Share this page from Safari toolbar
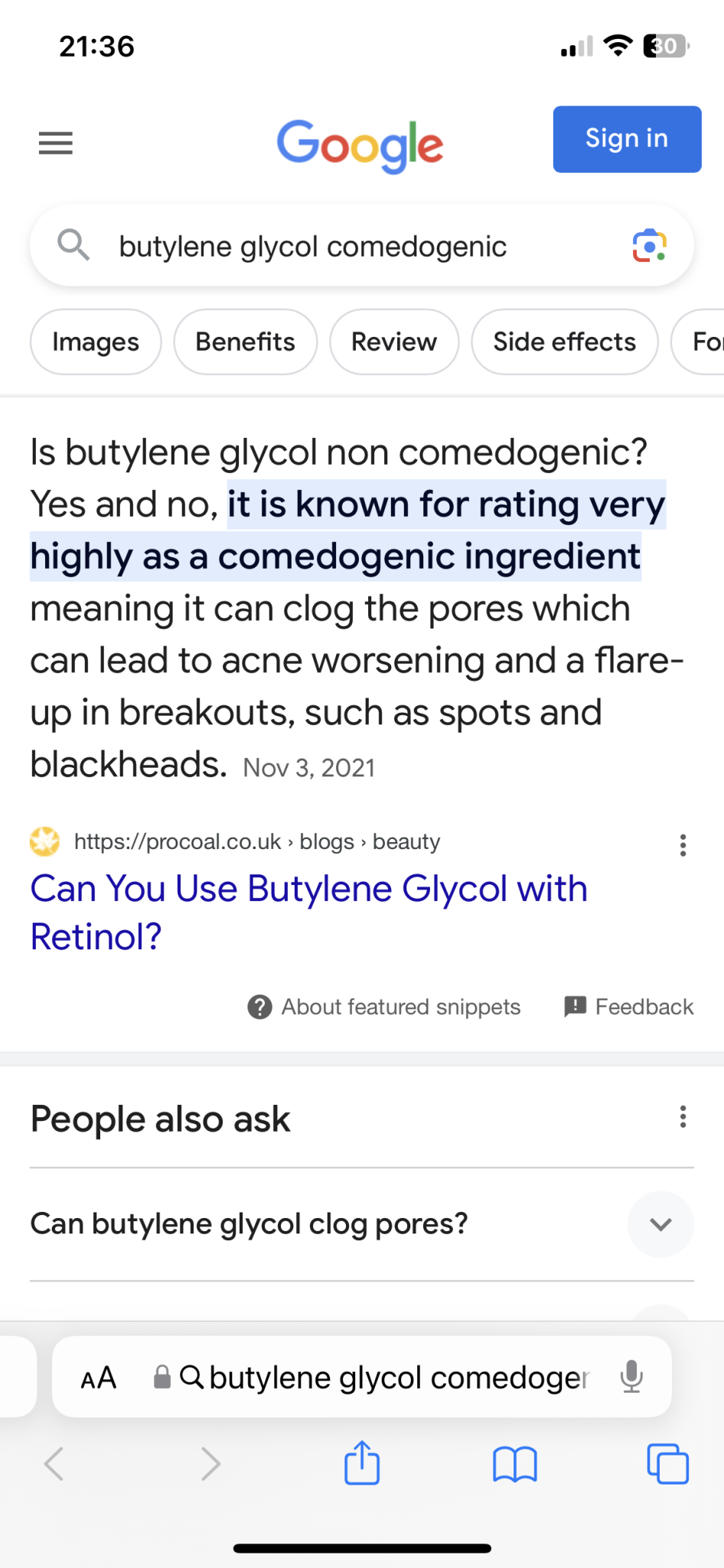The image size is (724, 1568). tap(362, 1464)
